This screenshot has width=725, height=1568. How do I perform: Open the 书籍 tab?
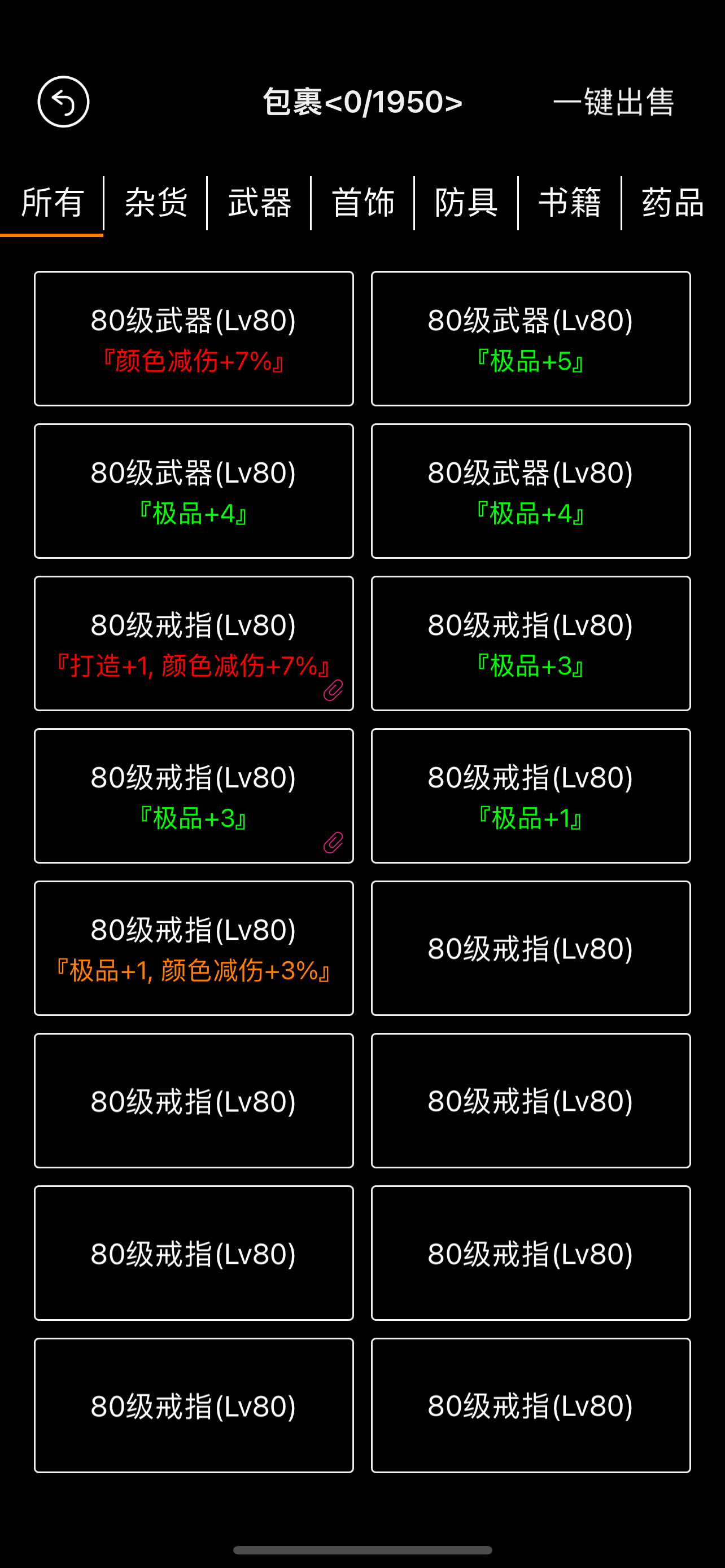coord(570,203)
